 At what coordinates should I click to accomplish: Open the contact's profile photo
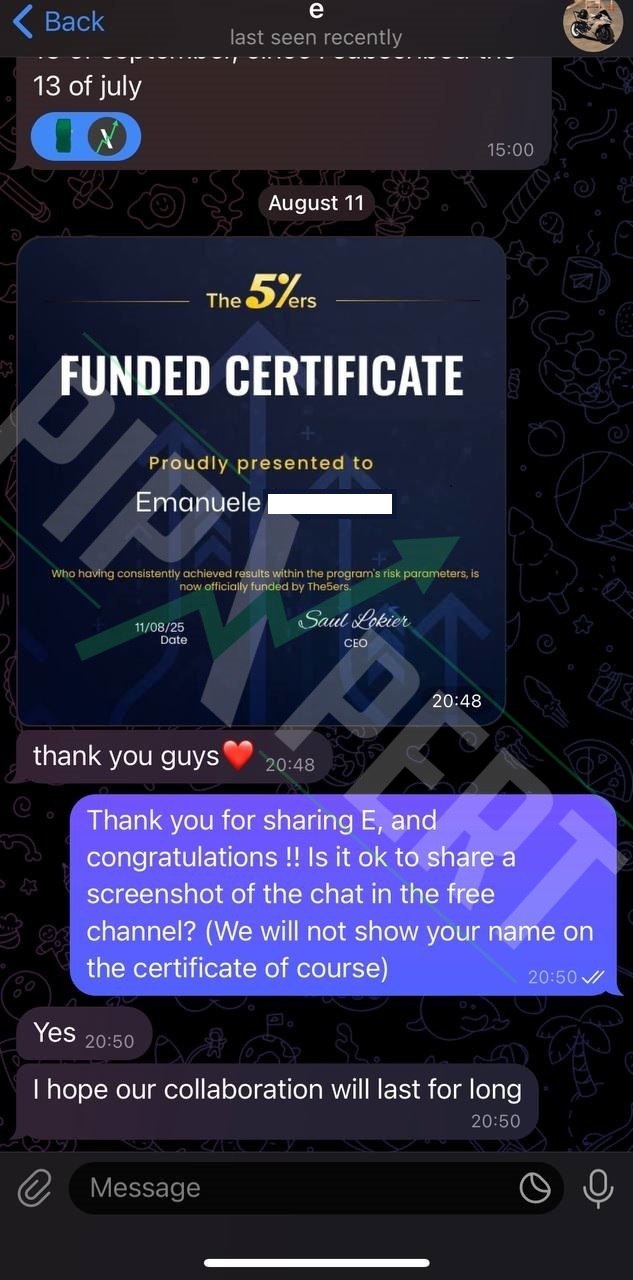[595, 25]
